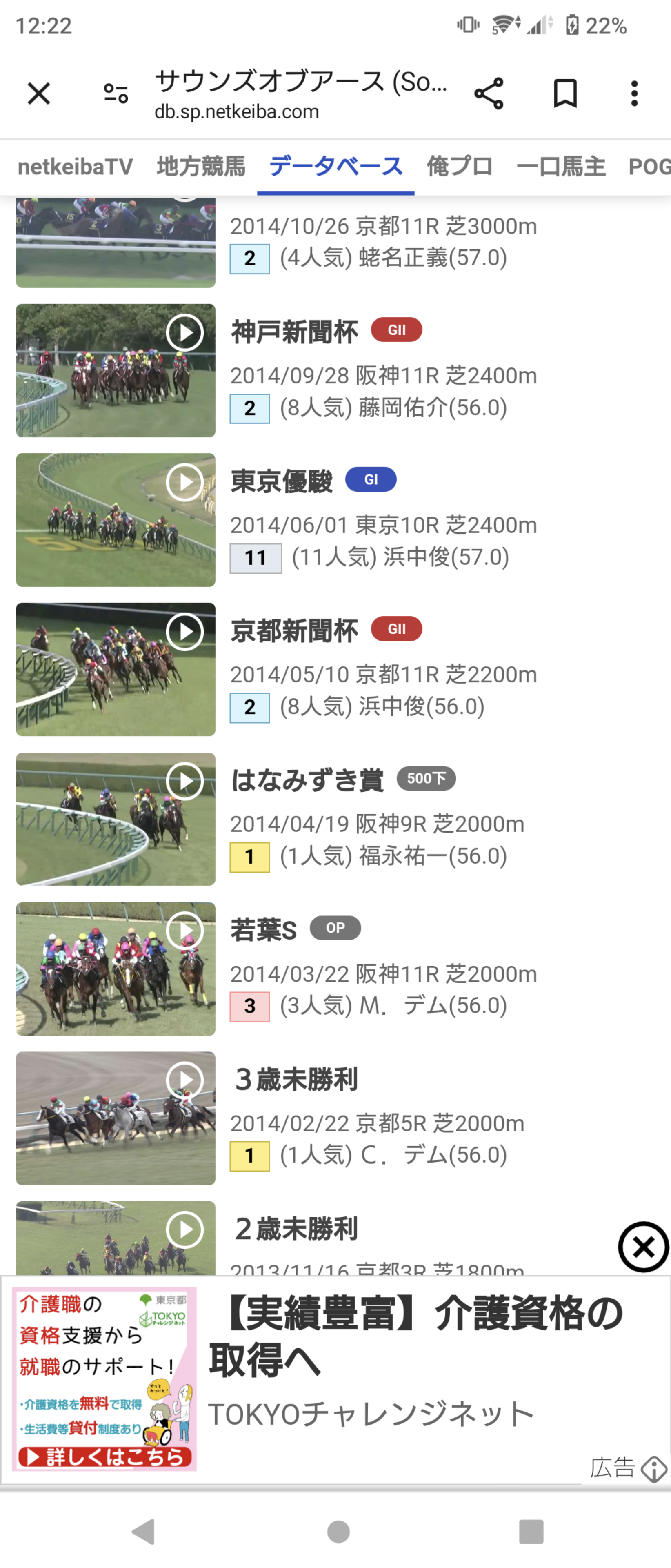Dismiss the bottom ad banner
The height and width of the screenshot is (1568, 671).
pyautogui.click(x=643, y=1247)
